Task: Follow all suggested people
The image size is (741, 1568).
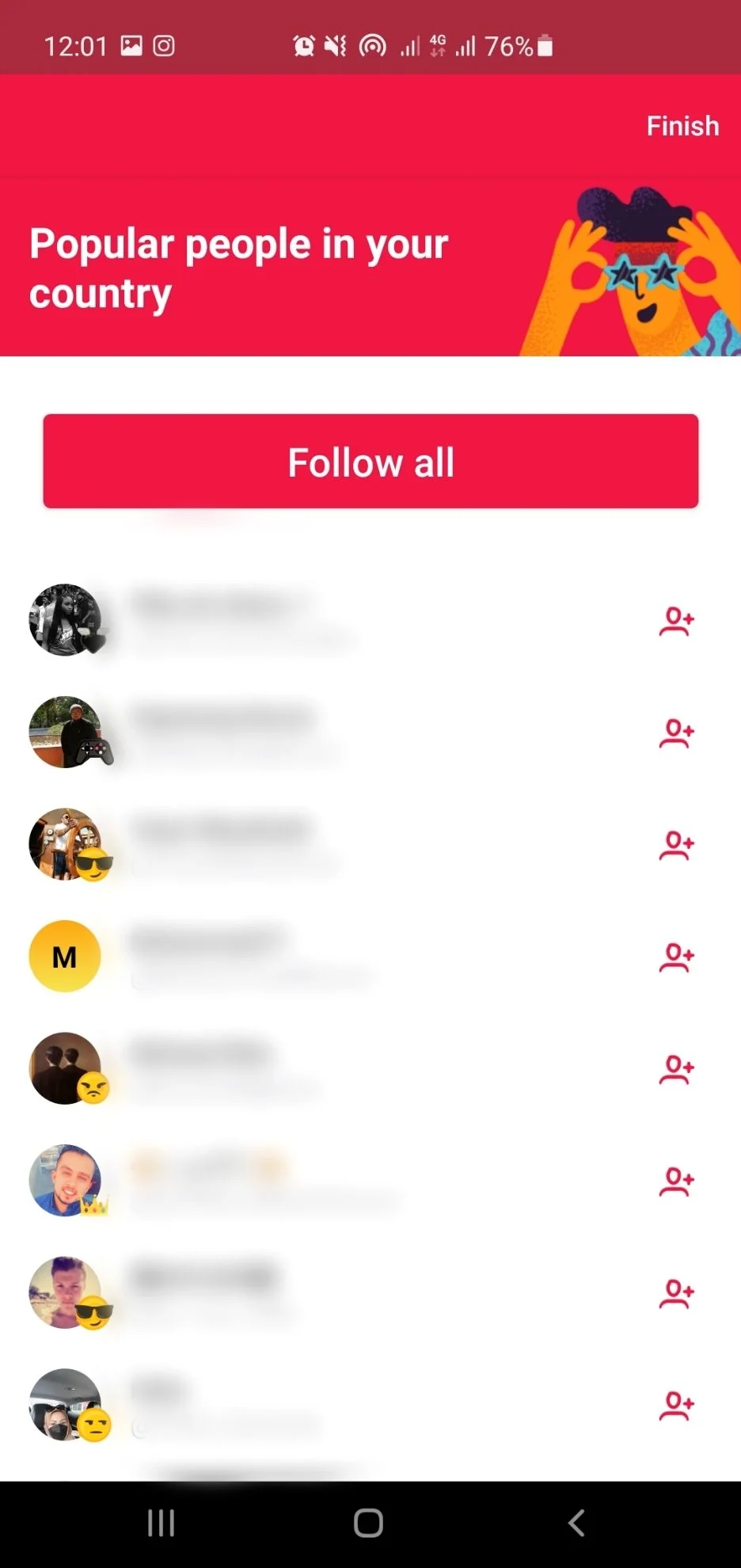Action: tap(370, 461)
